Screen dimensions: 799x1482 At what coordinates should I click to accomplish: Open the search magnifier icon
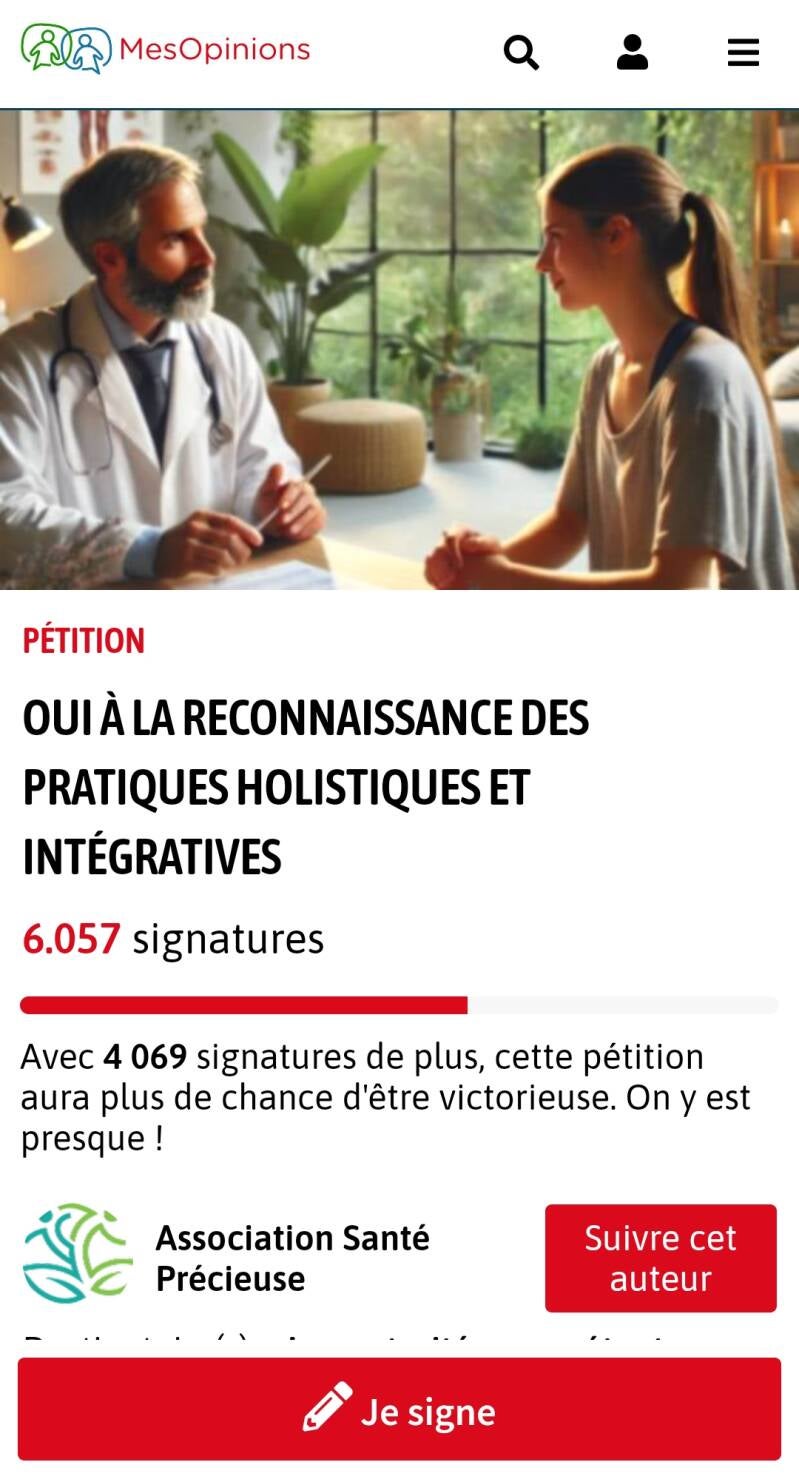[x=521, y=52]
